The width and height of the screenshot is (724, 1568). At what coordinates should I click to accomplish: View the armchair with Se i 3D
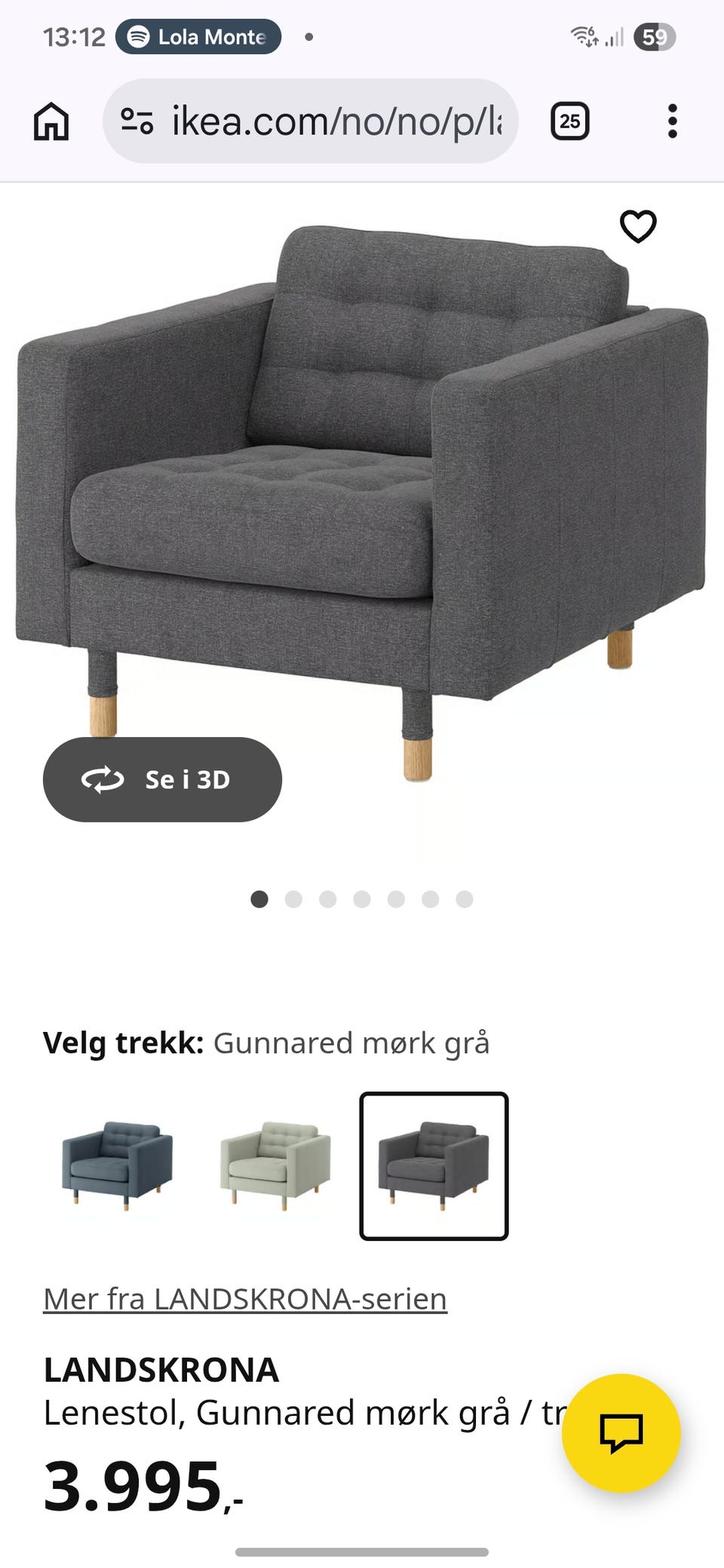tap(162, 779)
